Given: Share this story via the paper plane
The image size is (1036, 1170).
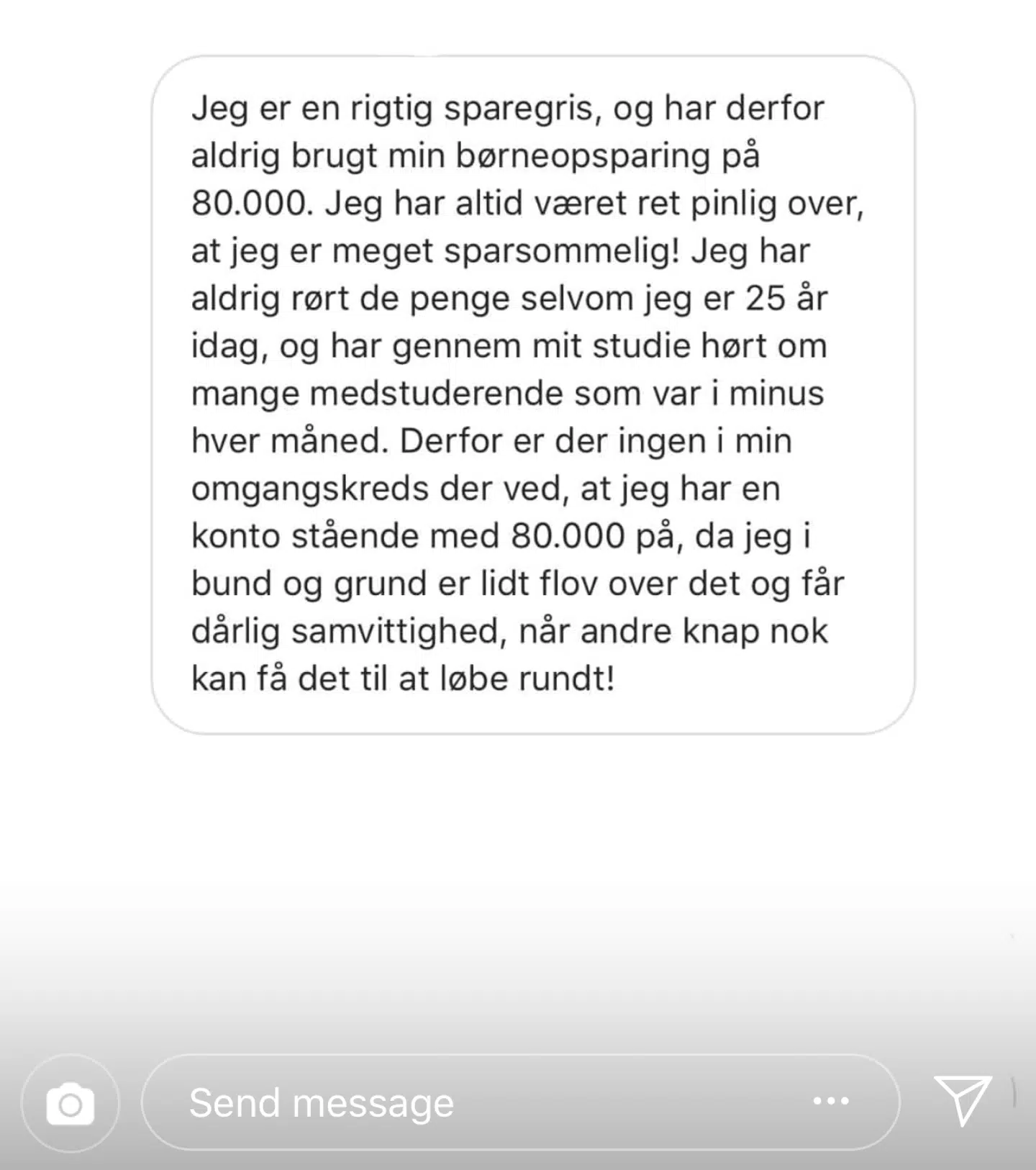Looking at the screenshot, I should click(963, 1100).
